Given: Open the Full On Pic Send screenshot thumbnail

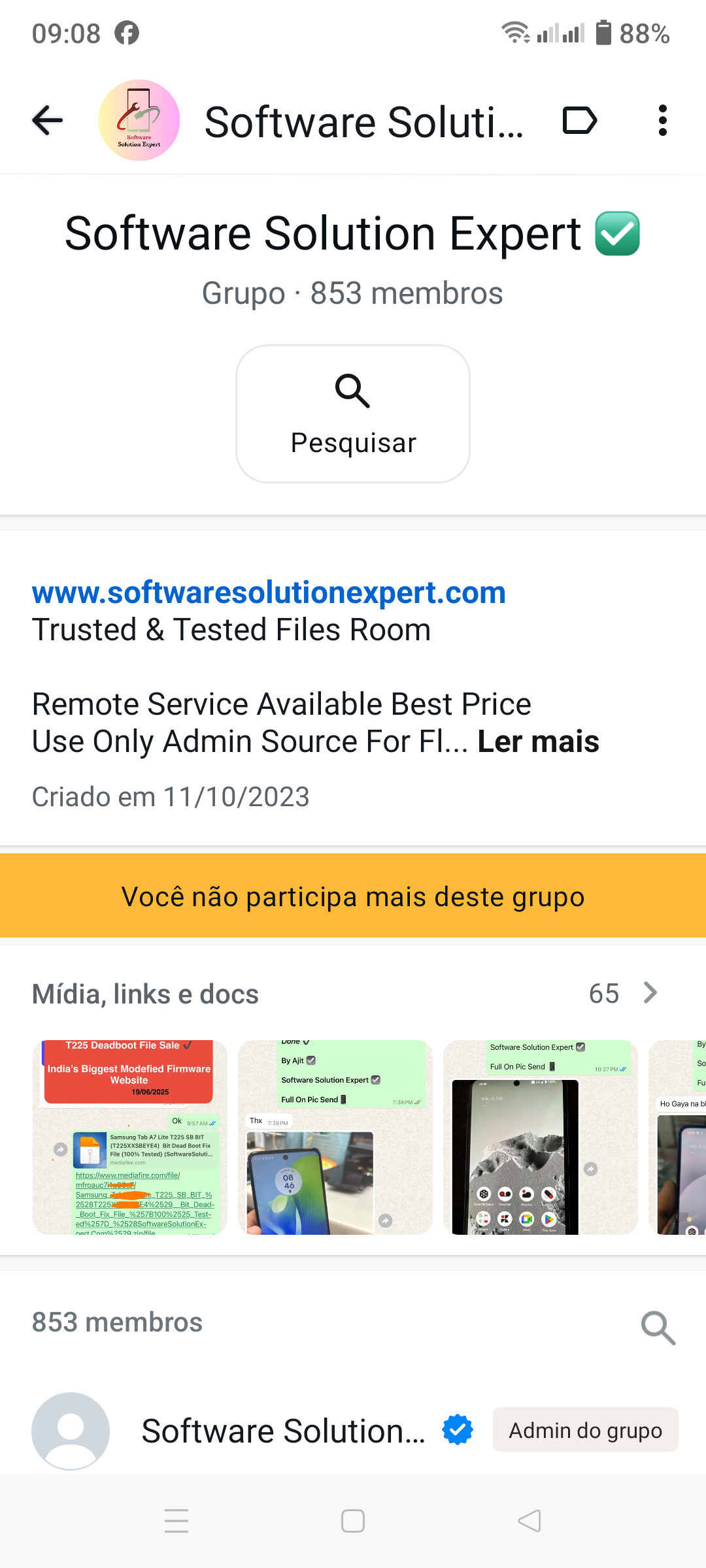Looking at the screenshot, I should click(x=540, y=1137).
